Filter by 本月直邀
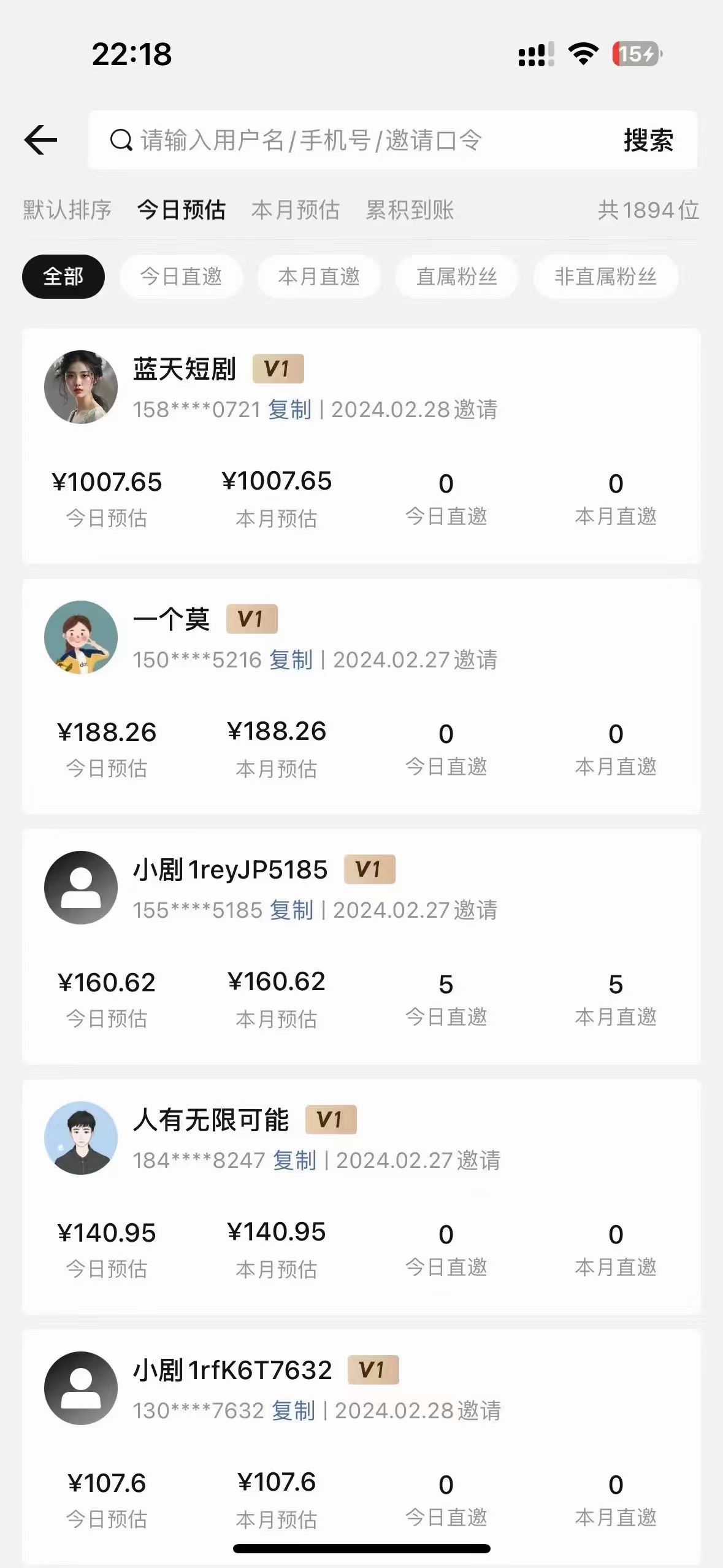Screen dimensions: 723x1568 319,277
